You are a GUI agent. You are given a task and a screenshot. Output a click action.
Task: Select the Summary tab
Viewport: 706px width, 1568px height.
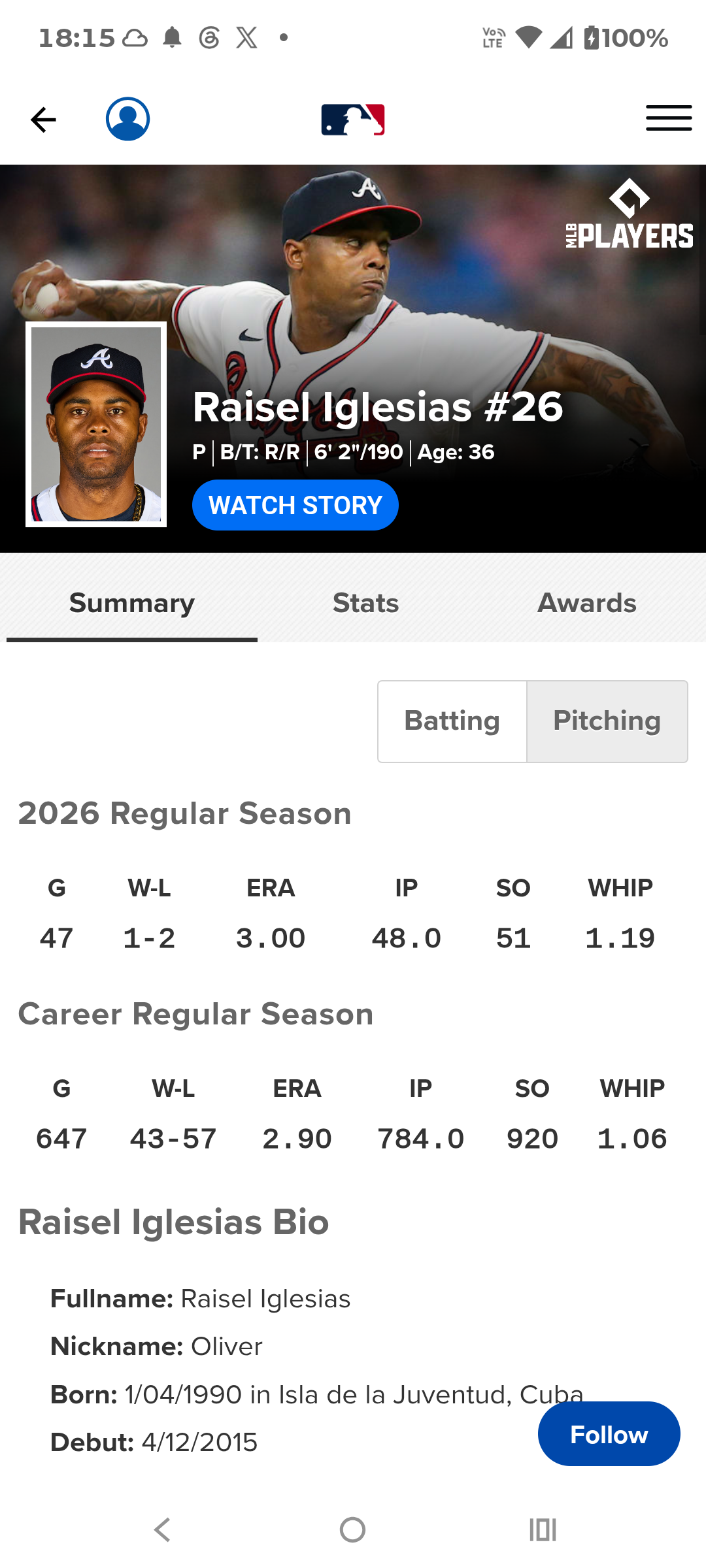pos(132,603)
